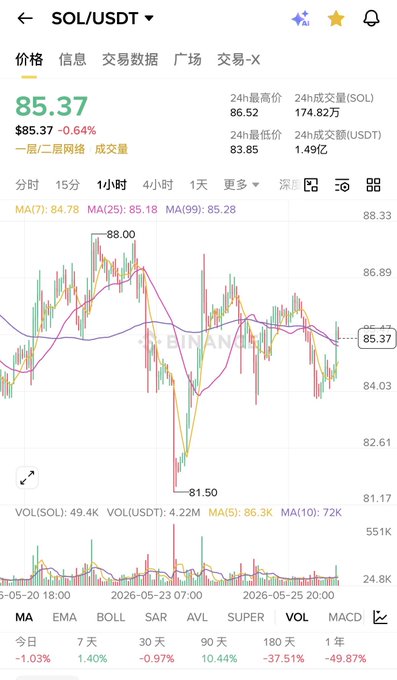Toggle the favorite star for SOL/USDT
Screen dimensions: 397x680
(336, 18)
